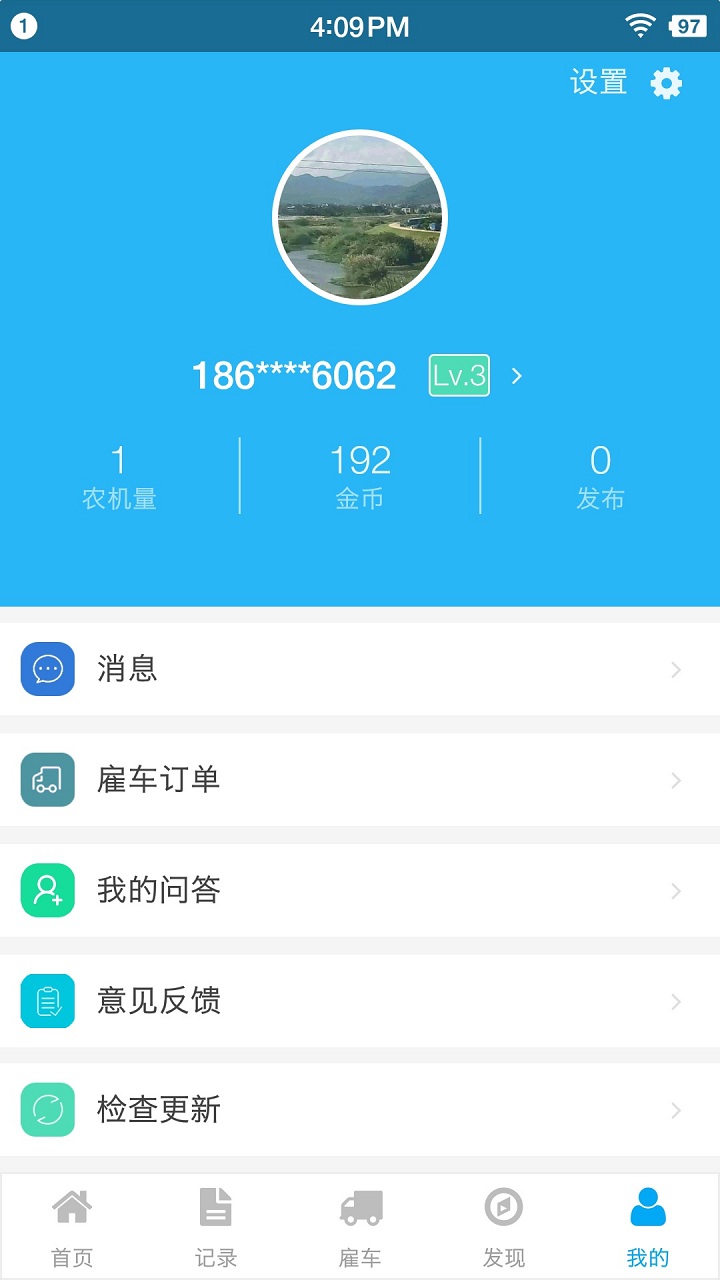The image size is (720, 1280).
Task: Tap the circular profile avatar photo
Action: click(360, 216)
